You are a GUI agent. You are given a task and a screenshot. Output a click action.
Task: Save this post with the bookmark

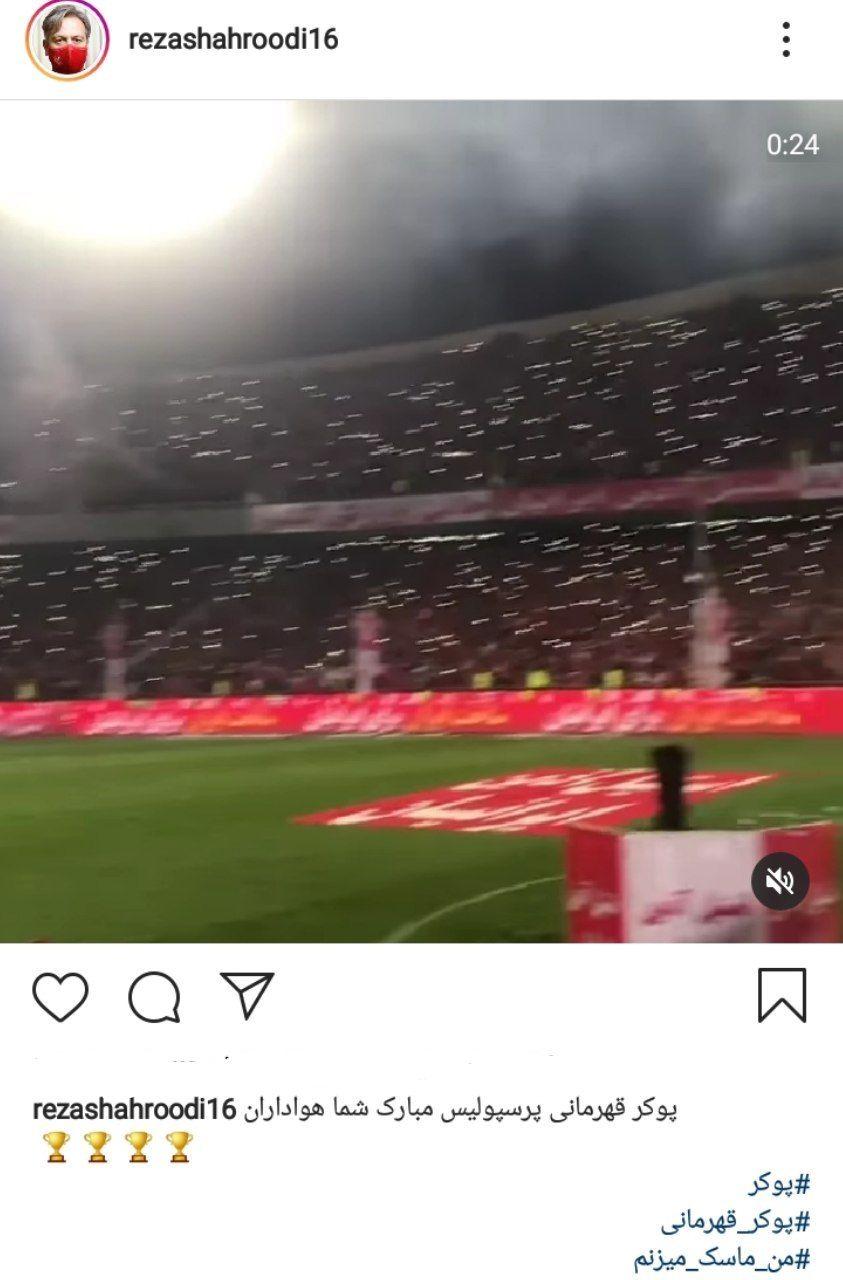(x=782, y=995)
